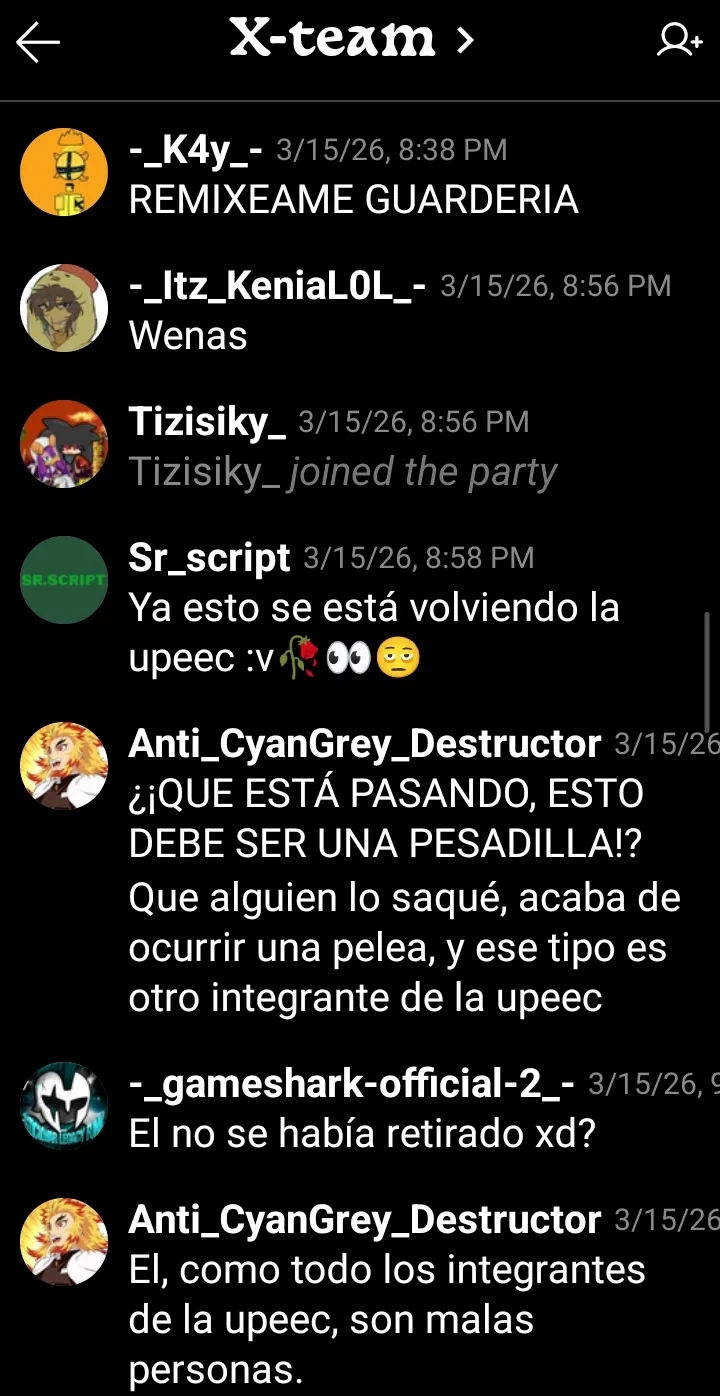
Task: Open Tizisiky_'s profile picture
Action: pyautogui.click(x=64, y=444)
